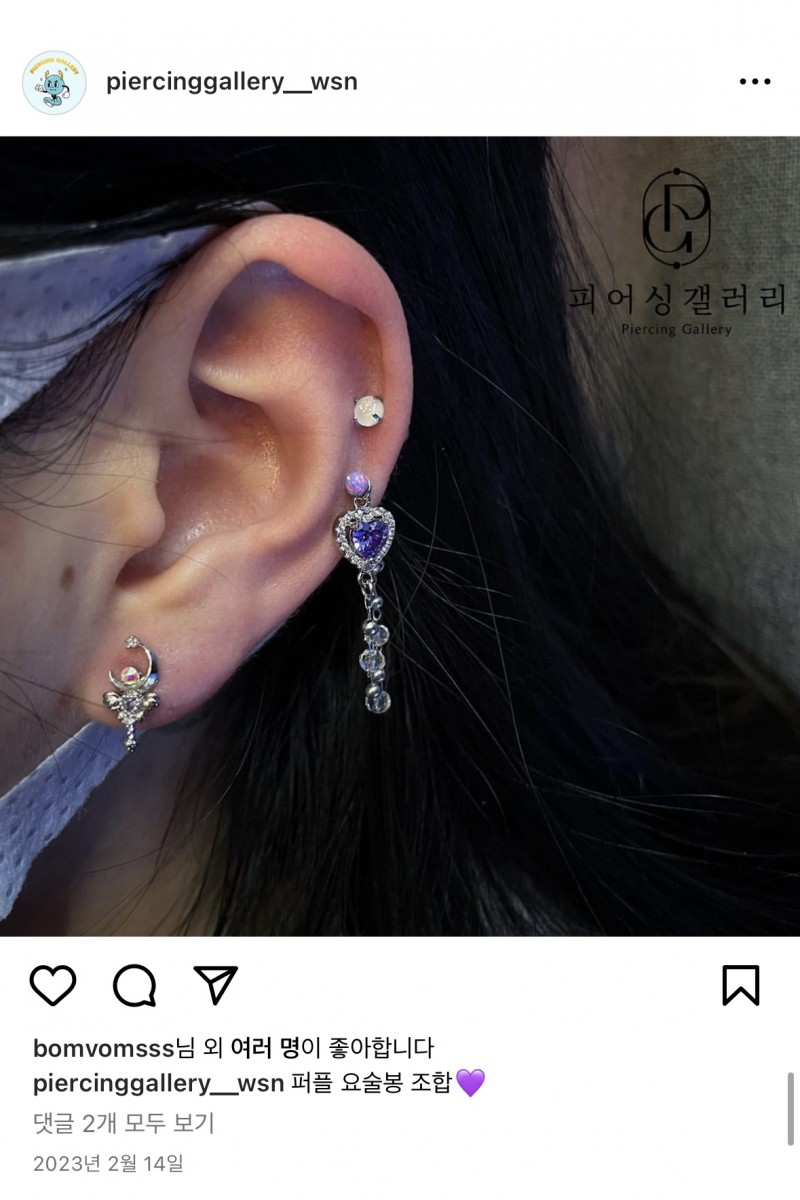The image size is (800, 1200).
Task: Open the bomvomsss profile from likes
Action: (103, 1048)
